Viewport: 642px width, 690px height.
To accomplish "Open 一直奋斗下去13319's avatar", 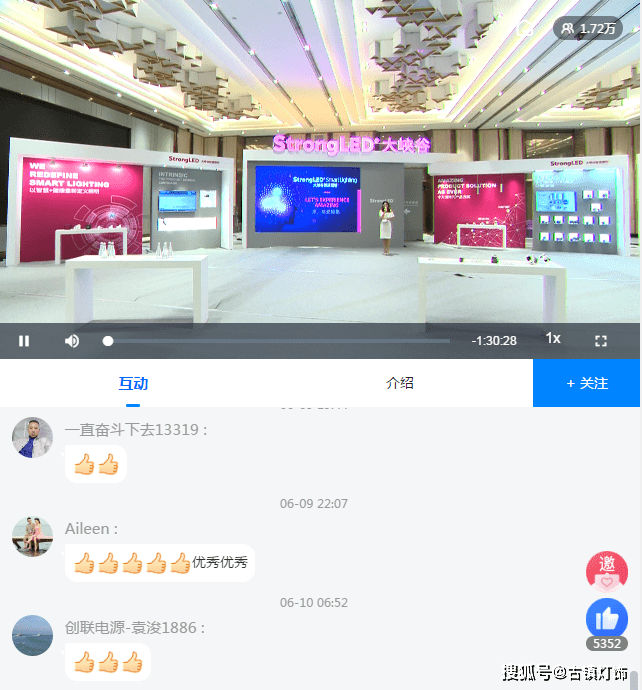I will click(x=32, y=437).
